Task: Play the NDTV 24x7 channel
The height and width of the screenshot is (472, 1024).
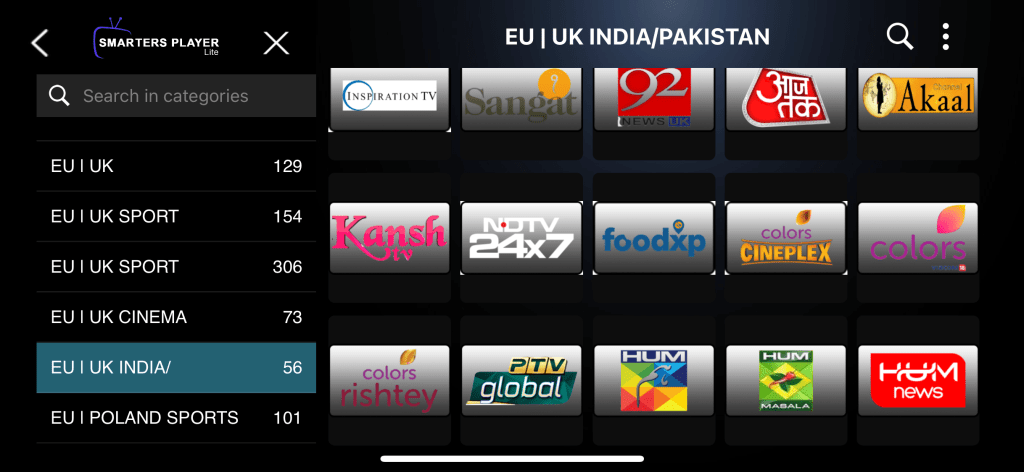Action: coord(521,238)
